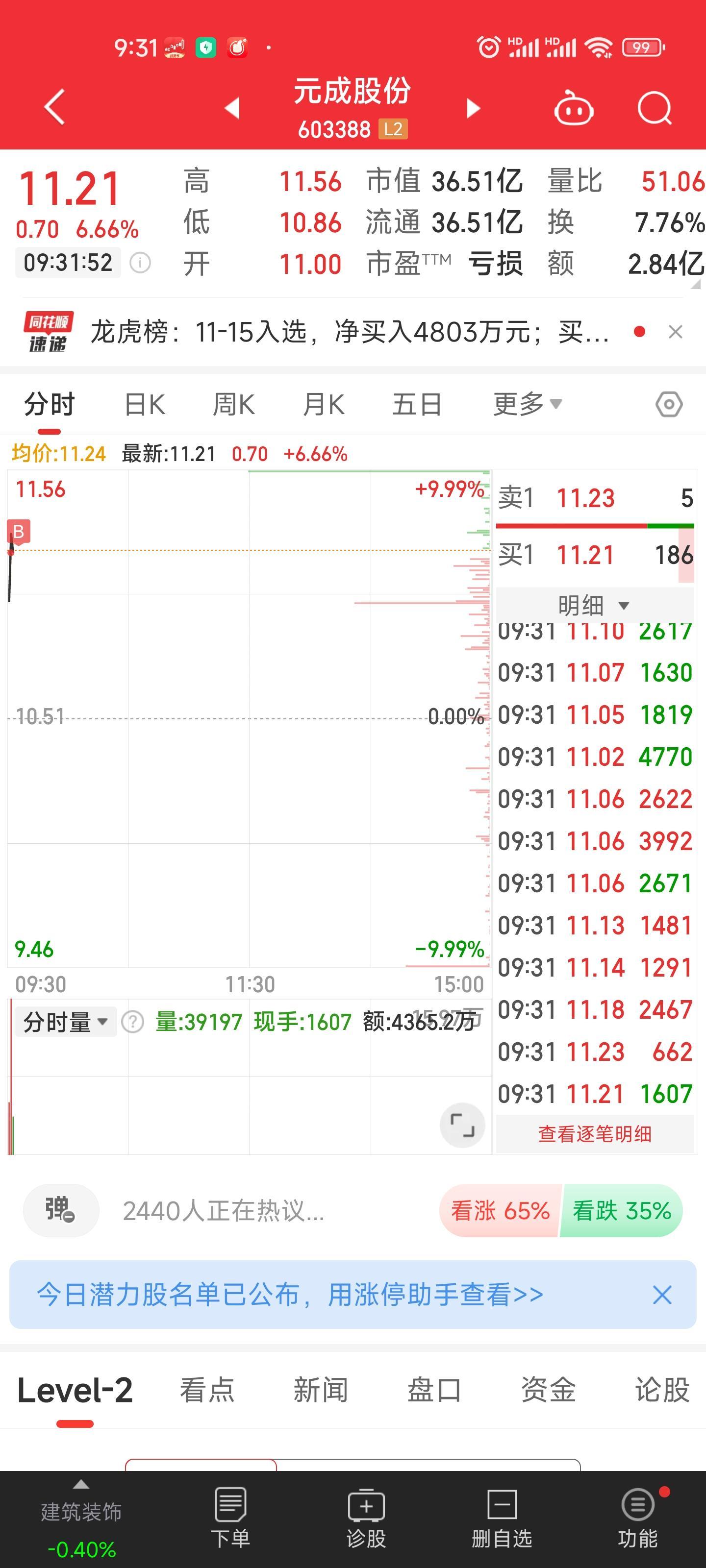
Task: Switch to the 日K chart tab
Action: [x=144, y=404]
